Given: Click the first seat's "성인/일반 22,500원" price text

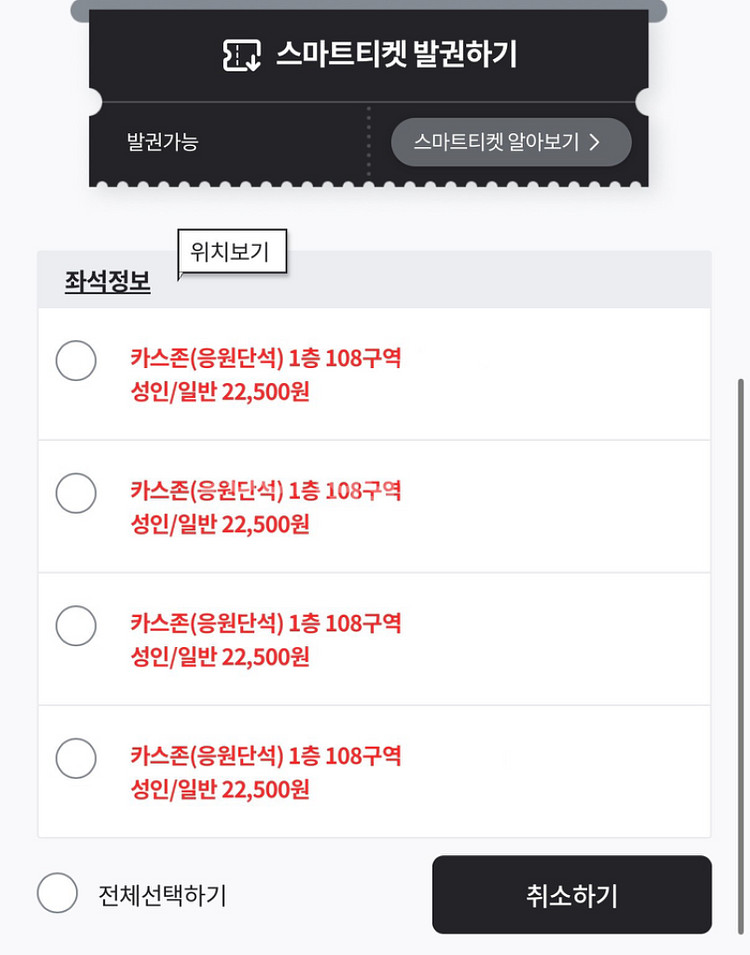Looking at the screenshot, I should [x=222, y=393].
